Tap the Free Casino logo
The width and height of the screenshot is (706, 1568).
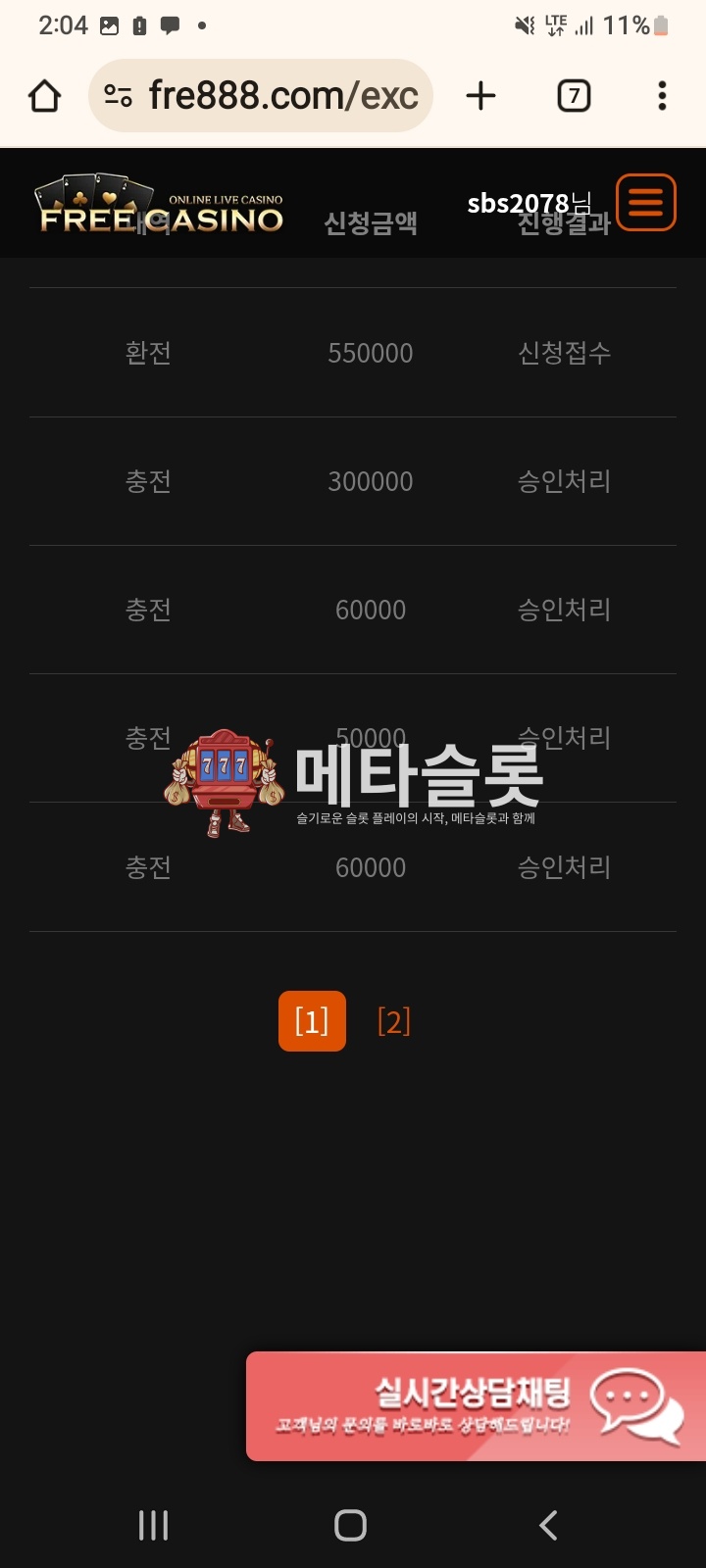pyautogui.click(x=161, y=206)
